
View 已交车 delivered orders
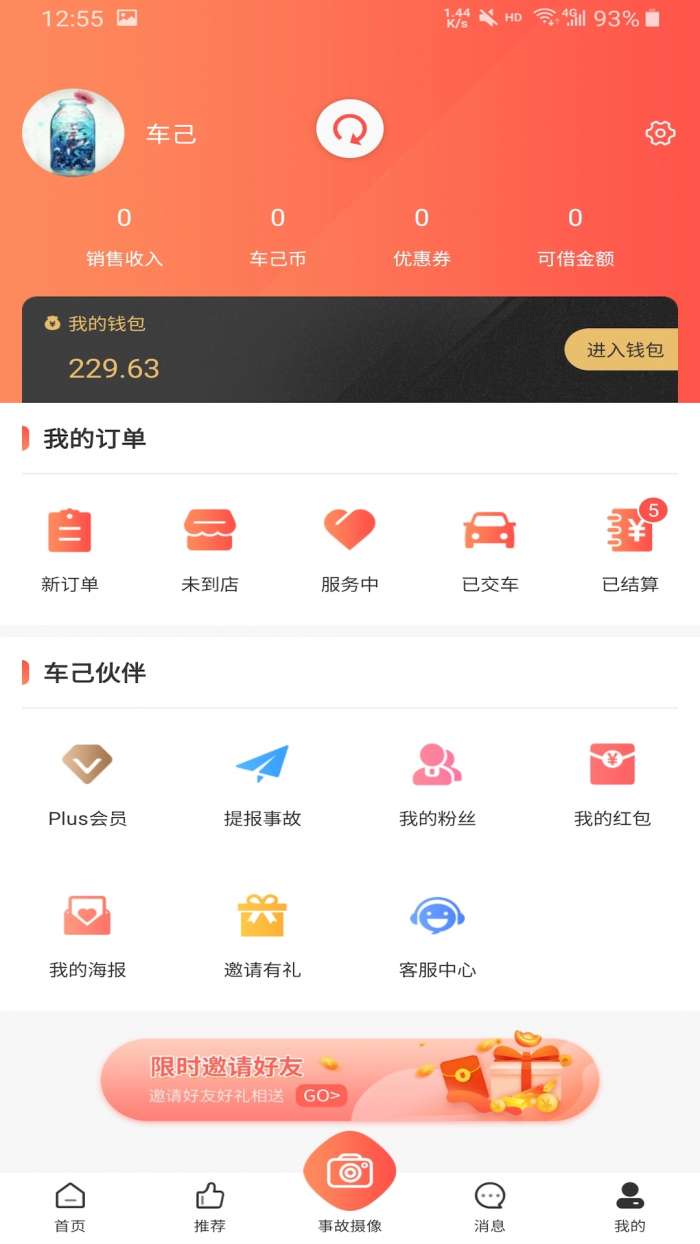pos(490,548)
